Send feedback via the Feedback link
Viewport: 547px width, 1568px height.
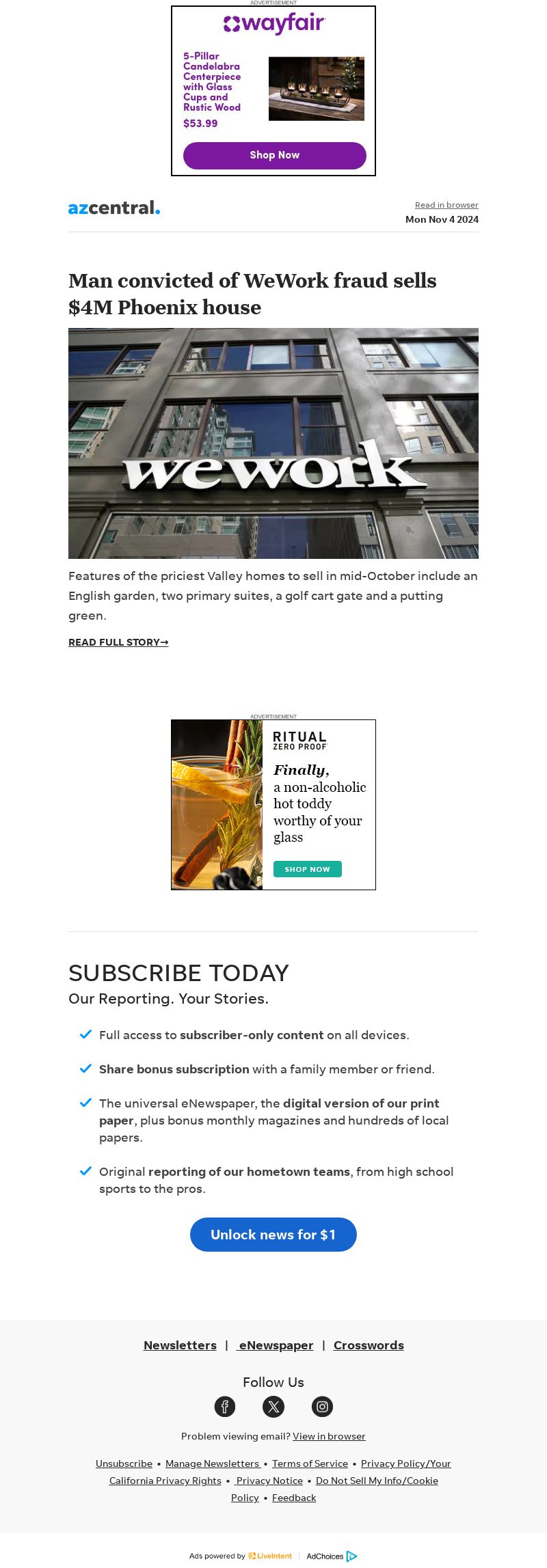pos(294,1498)
